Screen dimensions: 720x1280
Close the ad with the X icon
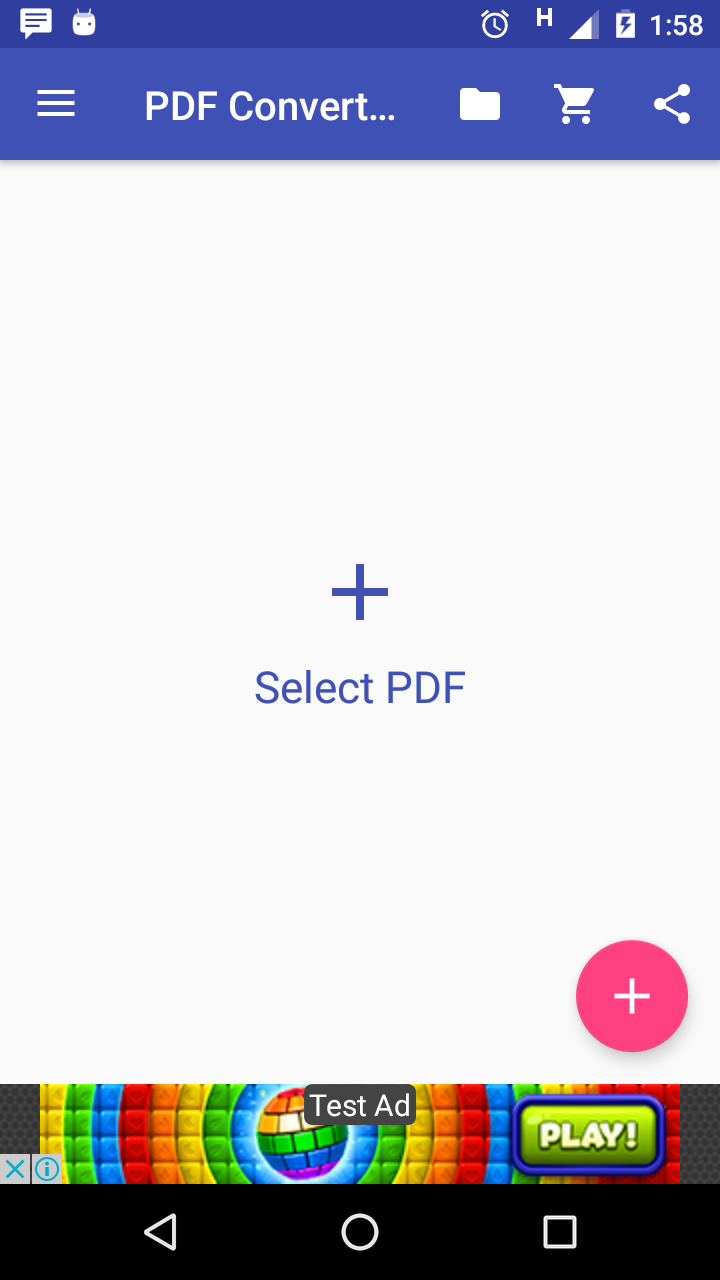click(15, 1168)
